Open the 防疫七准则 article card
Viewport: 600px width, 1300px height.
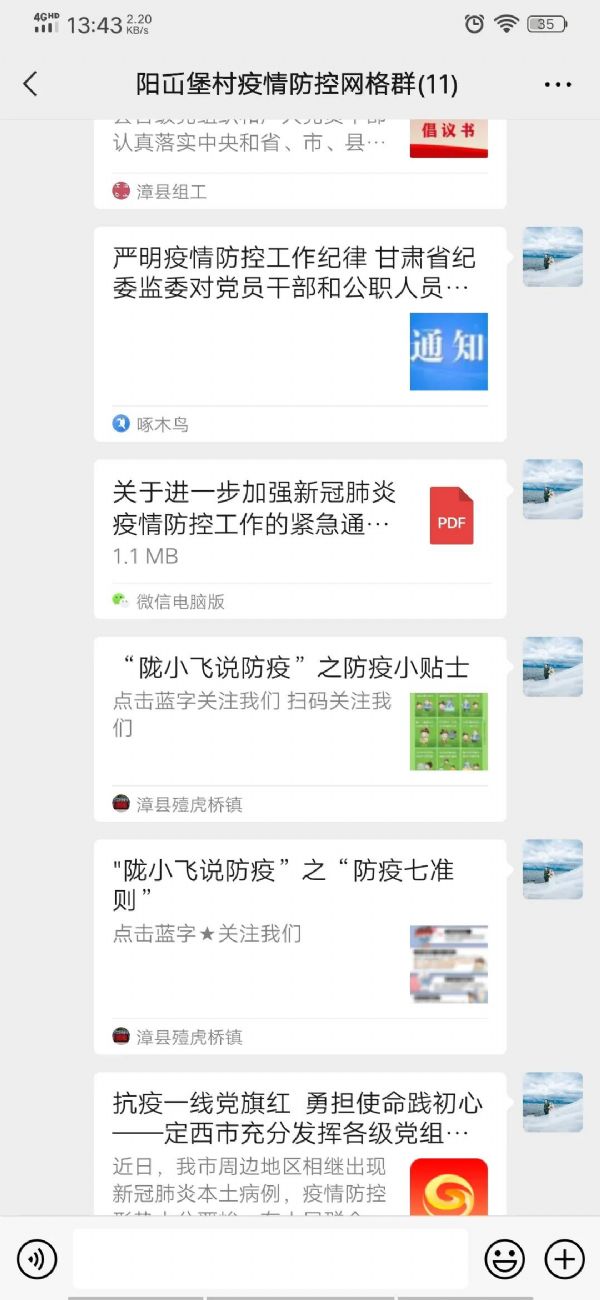pyautogui.click(x=300, y=945)
